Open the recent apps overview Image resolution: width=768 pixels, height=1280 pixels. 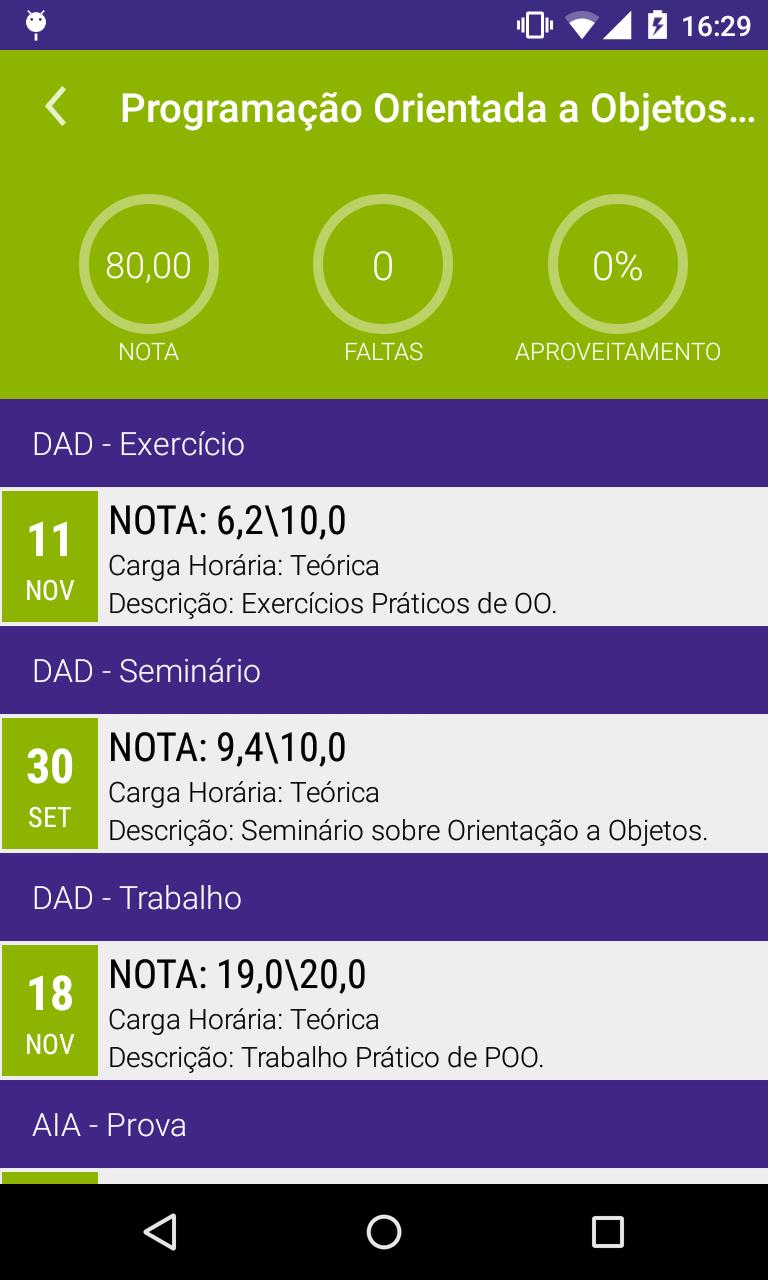[607, 1232]
